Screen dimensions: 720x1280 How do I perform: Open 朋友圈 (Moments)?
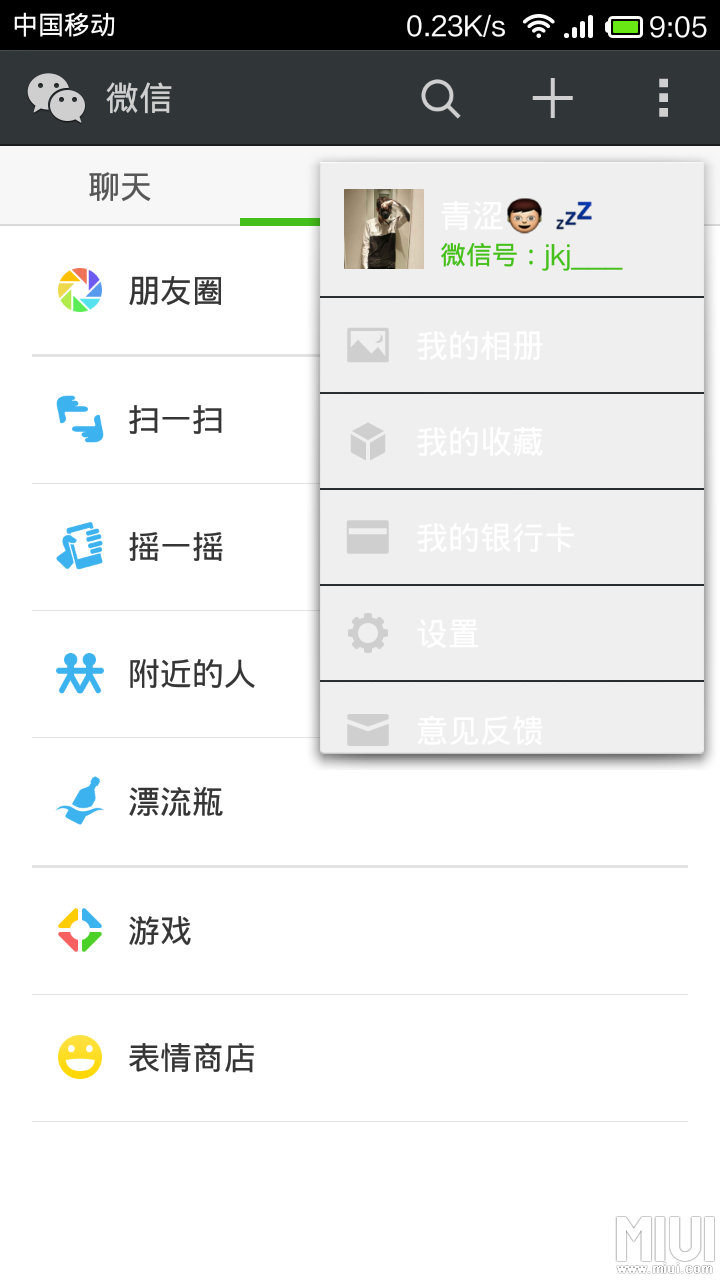pos(175,291)
